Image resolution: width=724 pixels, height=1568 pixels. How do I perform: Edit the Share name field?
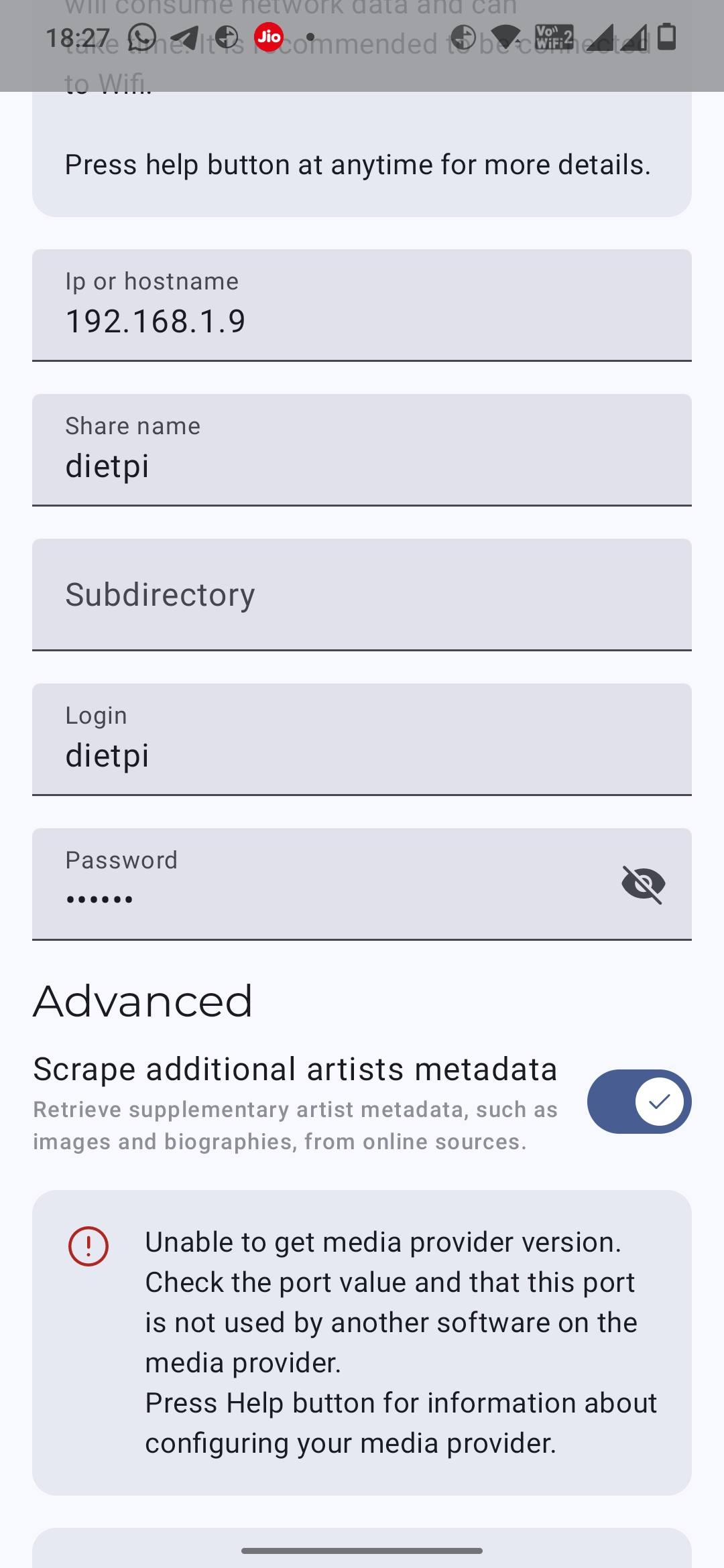pos(362,450)
